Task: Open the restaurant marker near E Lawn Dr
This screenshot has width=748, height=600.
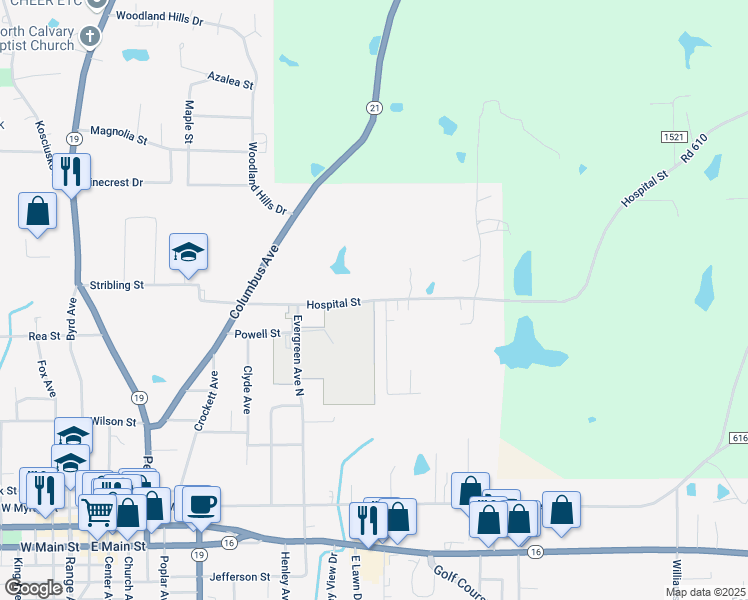Action: (367, 520)
